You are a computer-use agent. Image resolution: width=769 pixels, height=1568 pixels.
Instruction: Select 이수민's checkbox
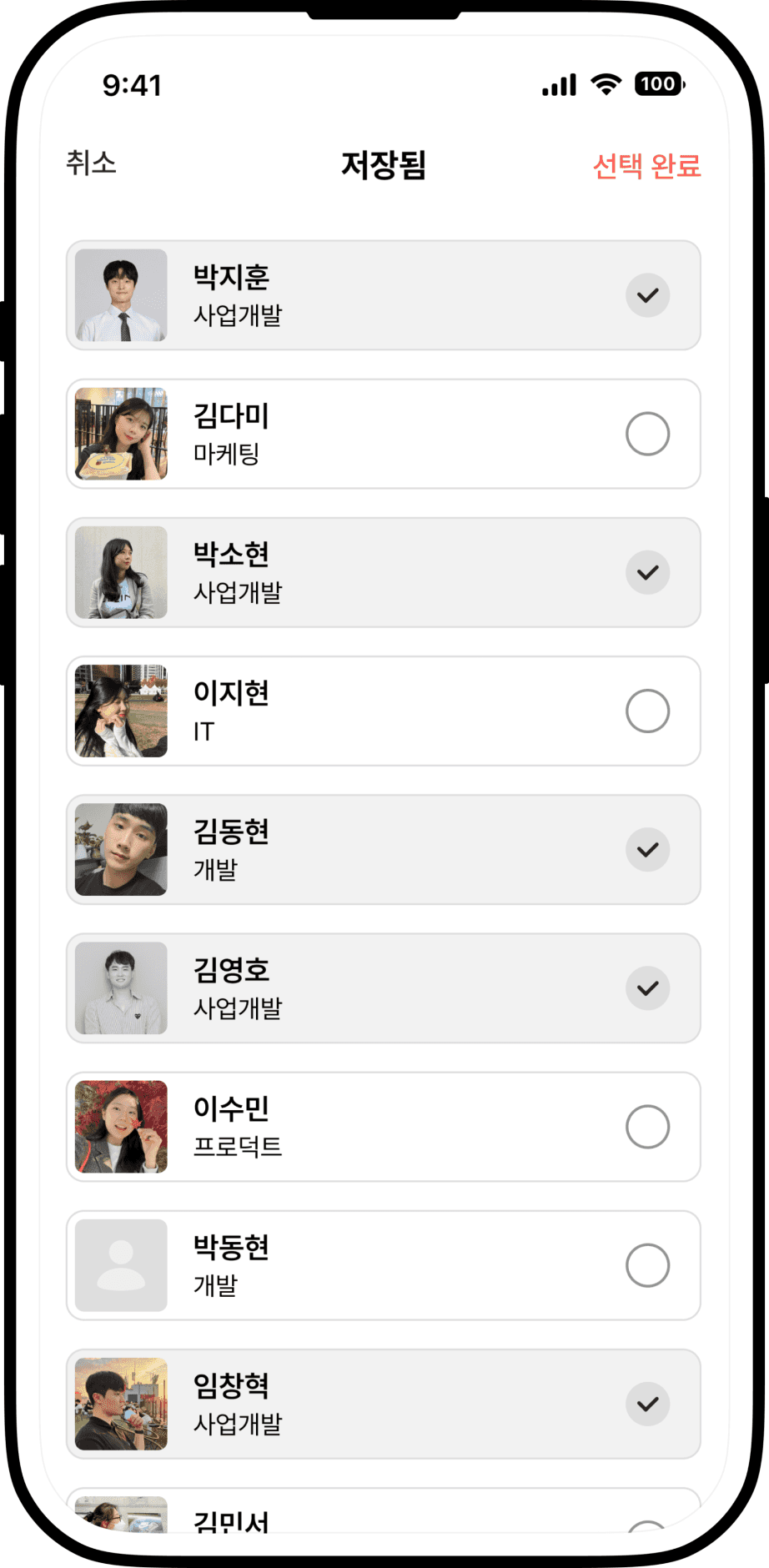coord(648,1126)
